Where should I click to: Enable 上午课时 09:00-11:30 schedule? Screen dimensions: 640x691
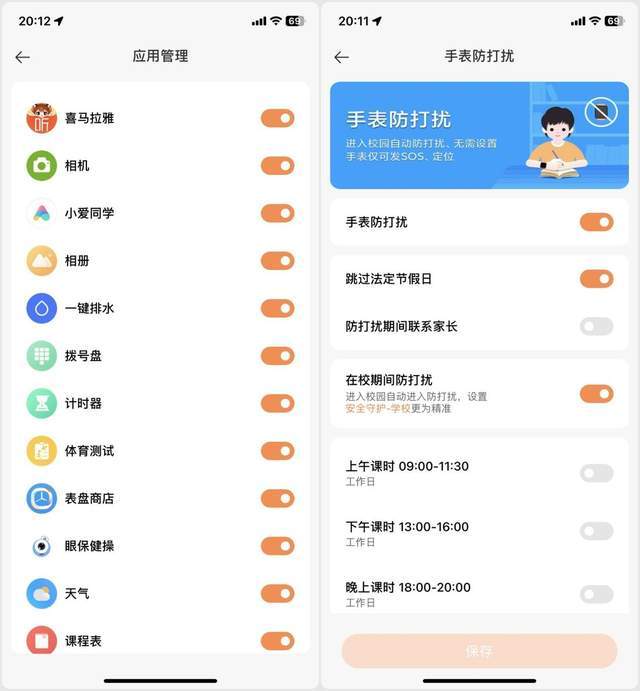pyautogui.click(x=597, y=473)
